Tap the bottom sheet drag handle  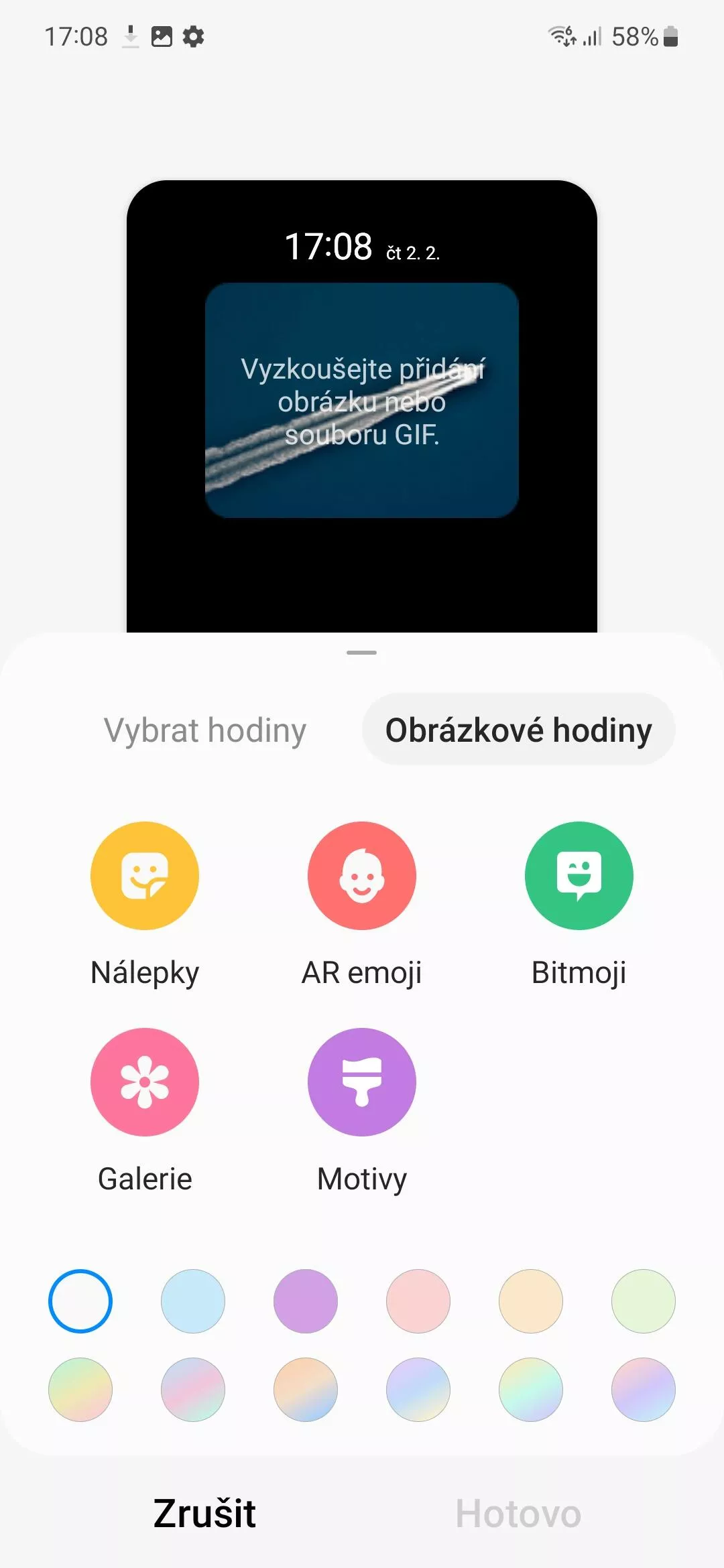[x=362, y=652]
